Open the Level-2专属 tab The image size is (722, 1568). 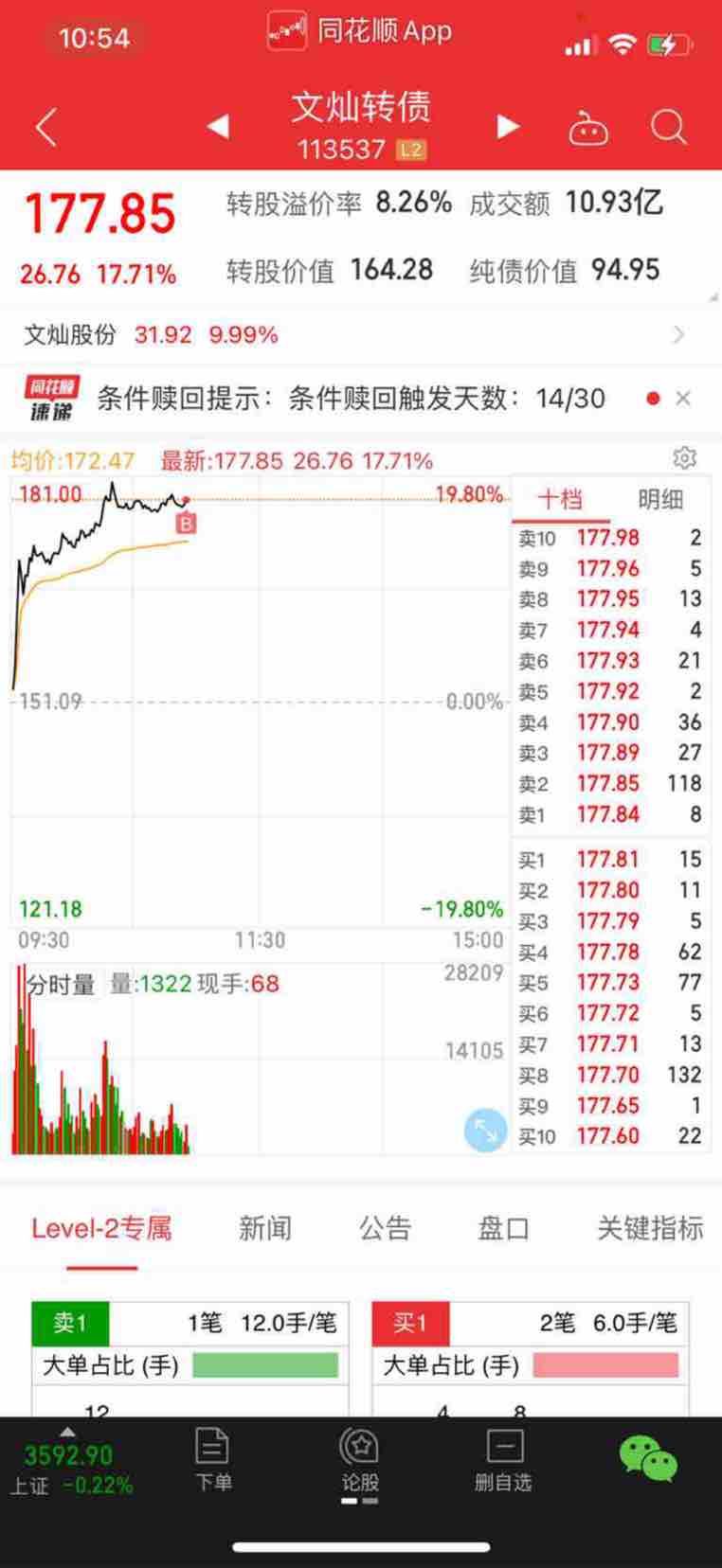101,1228
